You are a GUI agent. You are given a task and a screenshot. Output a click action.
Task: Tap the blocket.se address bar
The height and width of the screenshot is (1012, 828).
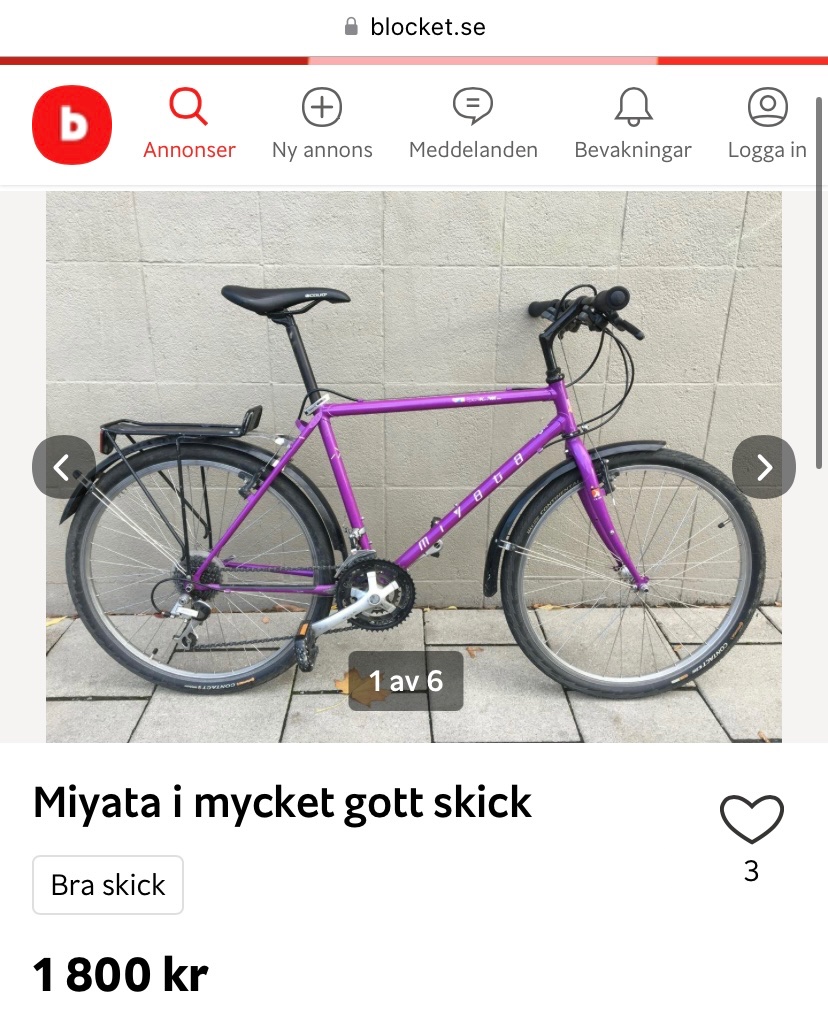(x=414, y=27)
